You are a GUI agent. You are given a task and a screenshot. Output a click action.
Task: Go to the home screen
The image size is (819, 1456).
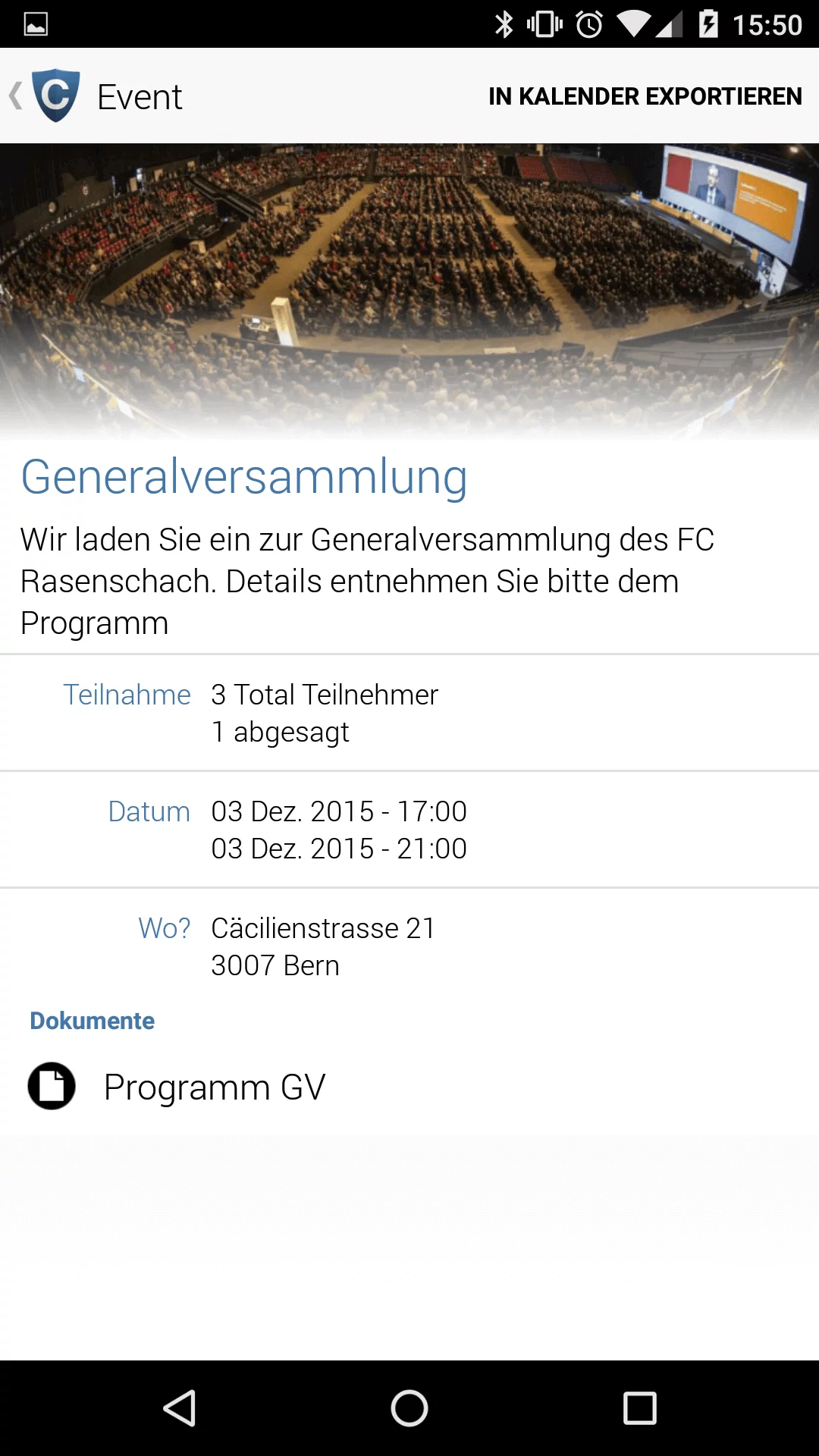(x=409, y=1408)
